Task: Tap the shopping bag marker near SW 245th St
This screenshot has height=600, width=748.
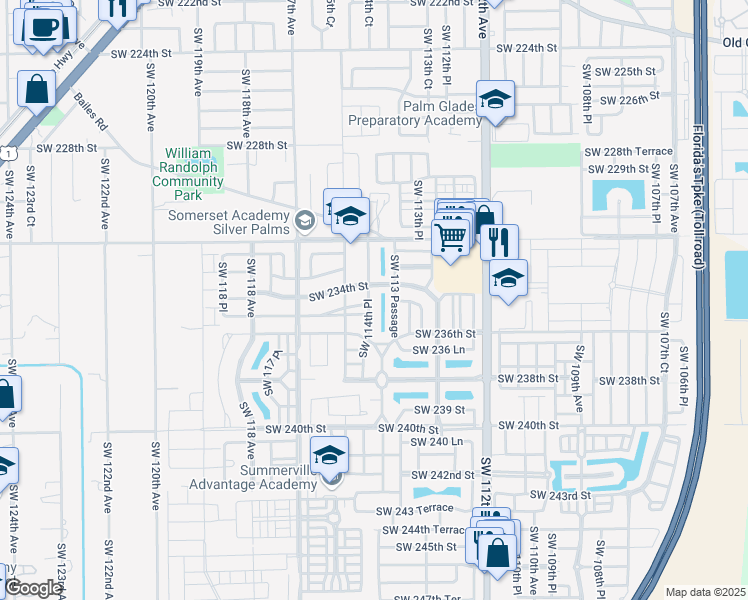Action: click(x=497, y=551)
